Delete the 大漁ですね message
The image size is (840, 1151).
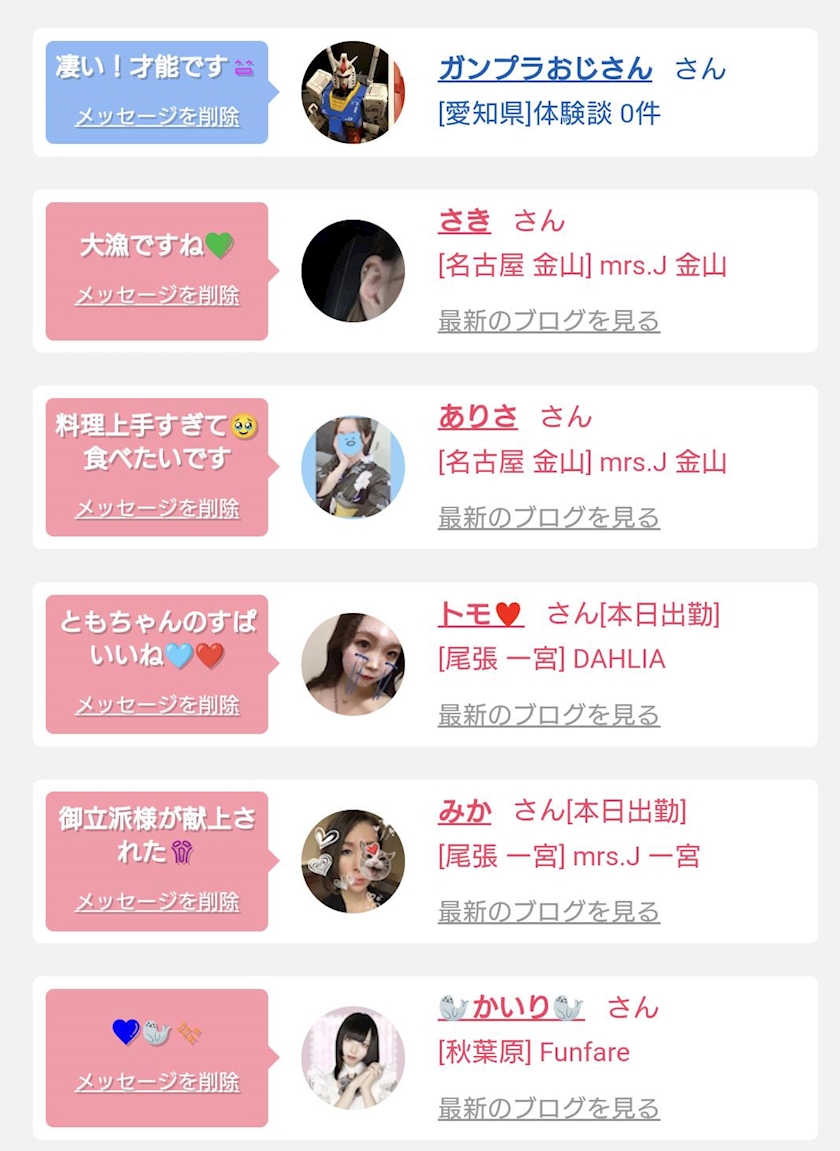157,295
